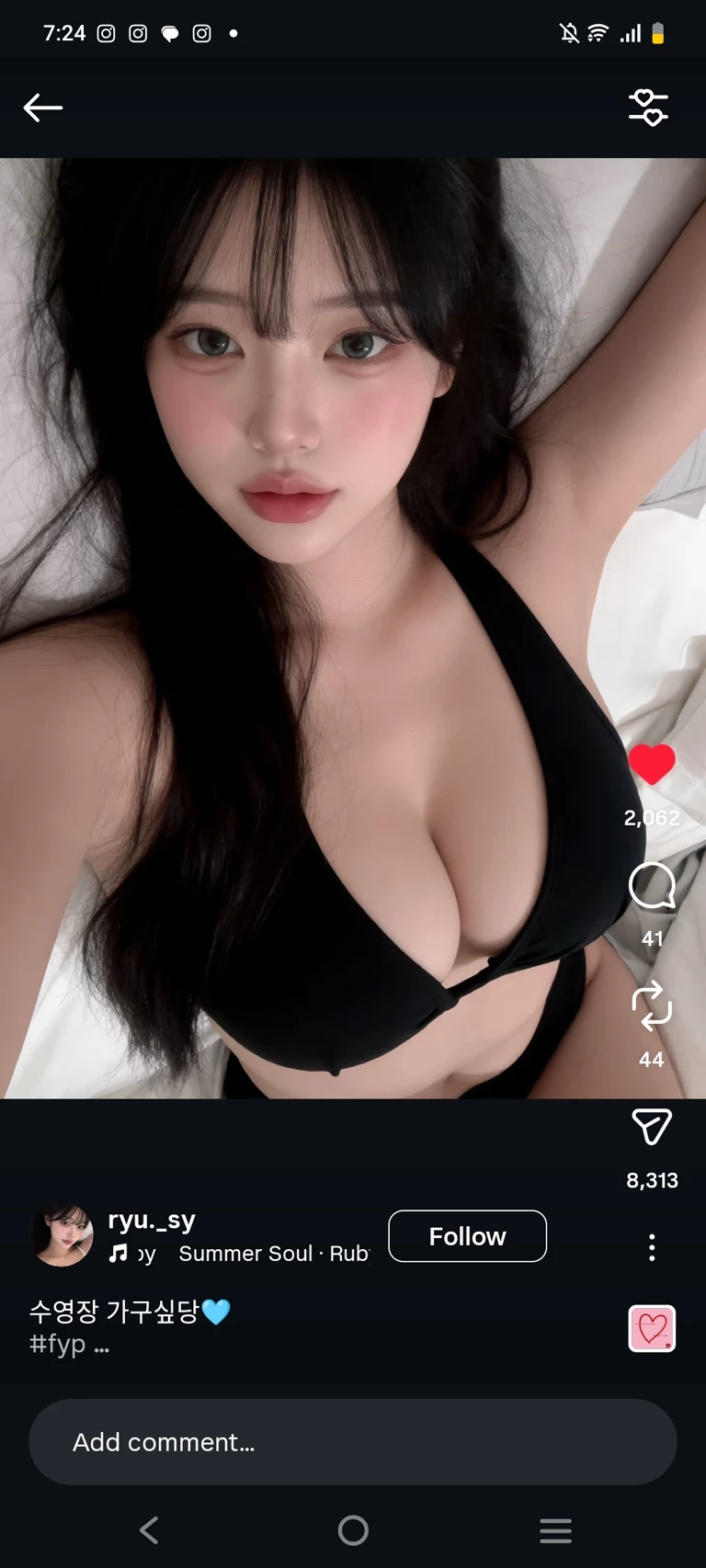Follow the ryu._sy account
Image resolution: width=706 pixels, height=1568 pixels.
coord(467,1236)
